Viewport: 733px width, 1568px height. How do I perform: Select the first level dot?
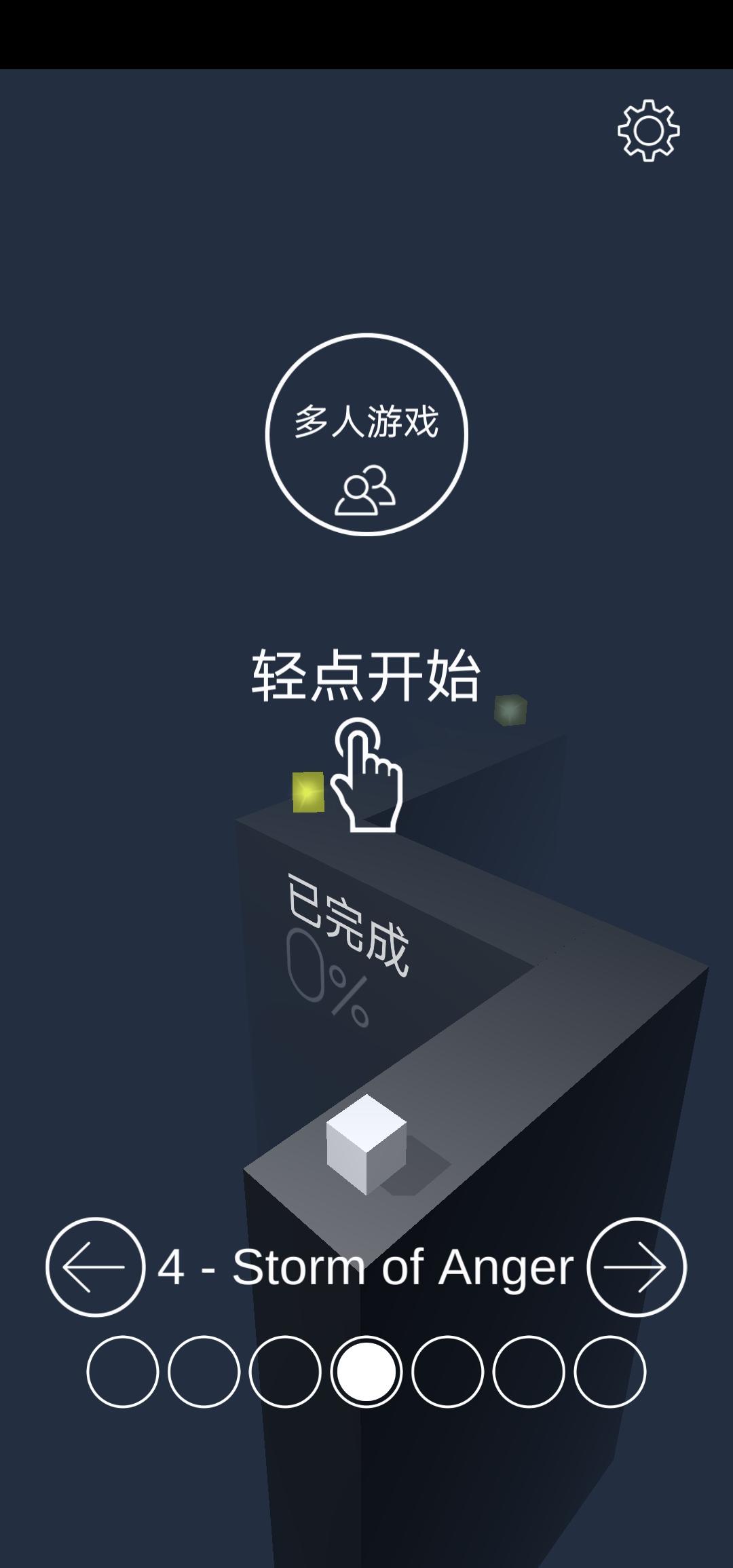pyautogui.click(x=122, y=1371)
